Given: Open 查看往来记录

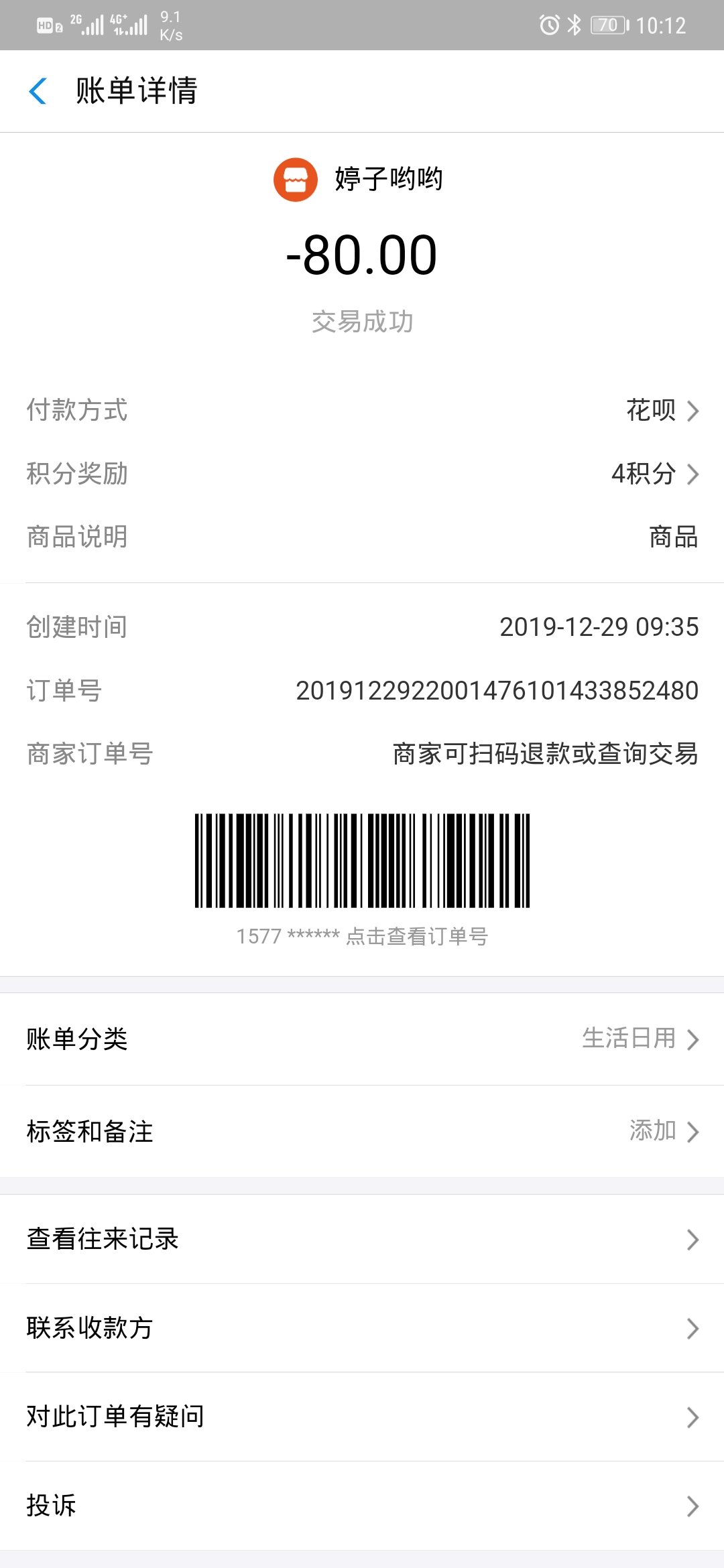Looking at the screenshot, I should point(362,1239).
